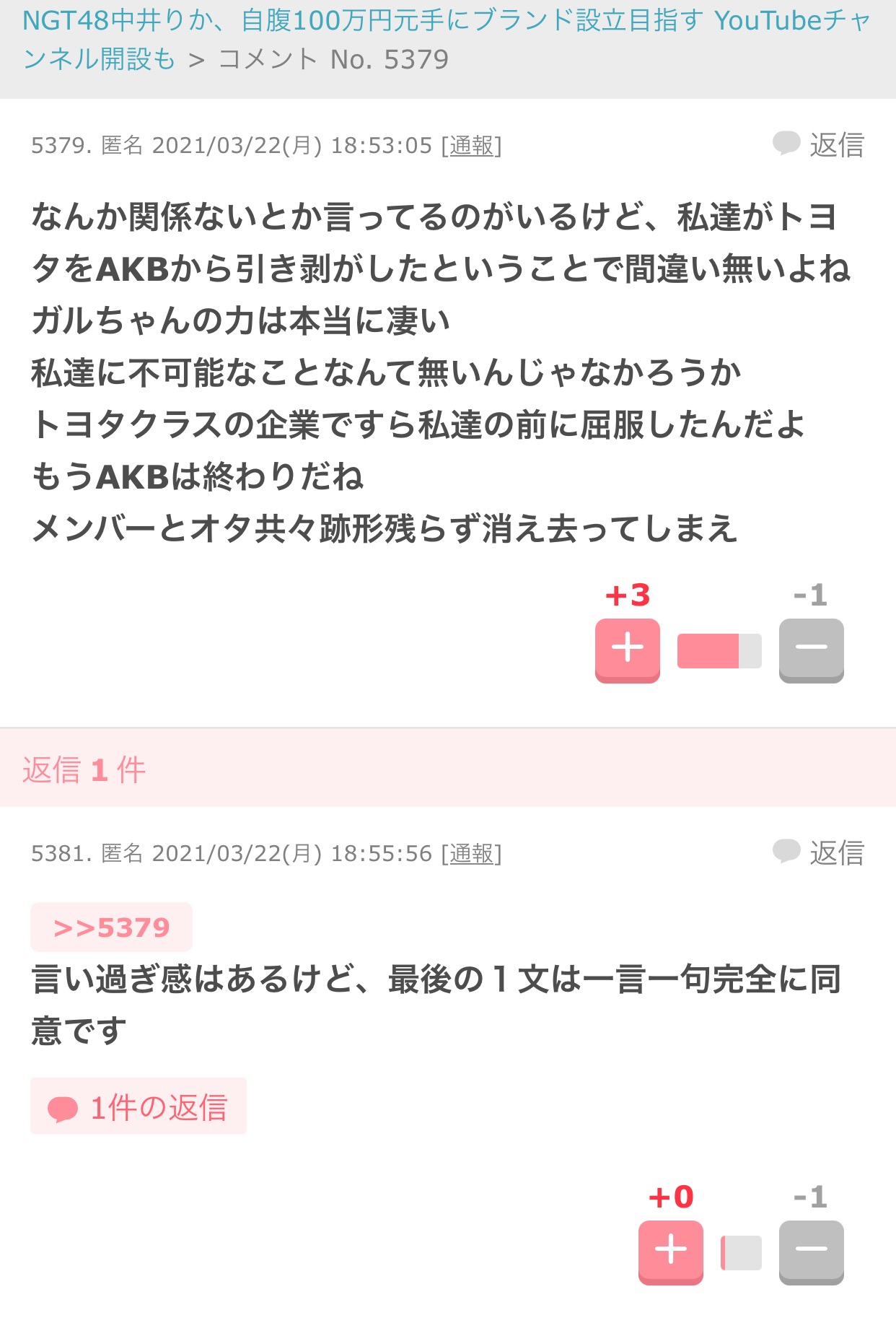This screenshot has width=896, height=1323.
Task: Report comment 5379 via 通報
Action: tap(472, 146)
